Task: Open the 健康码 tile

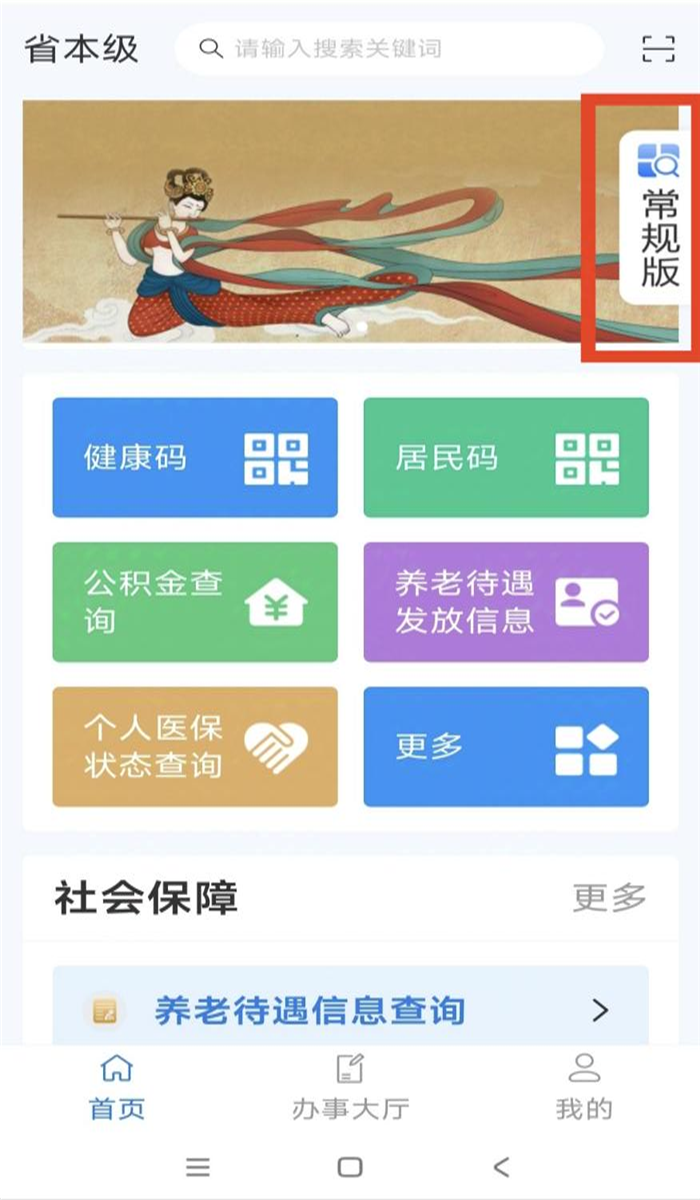Action: point(195,458)
